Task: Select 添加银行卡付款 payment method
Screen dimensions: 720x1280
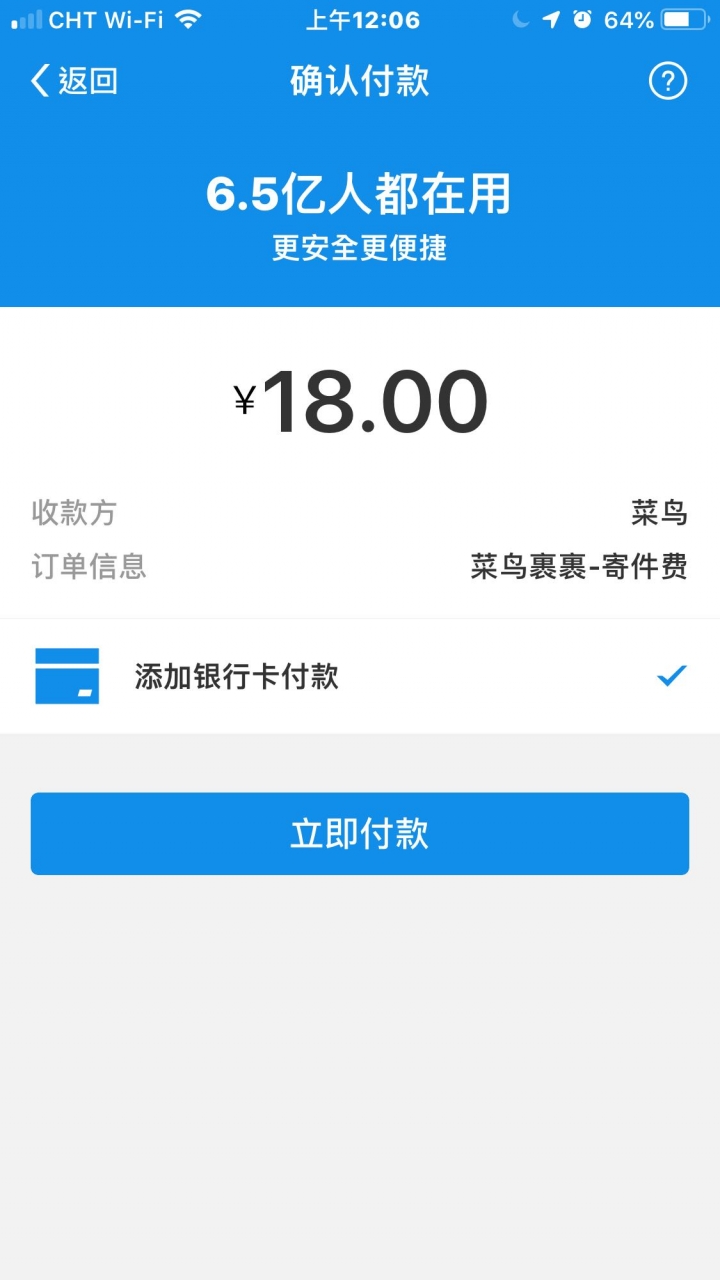Action: [x=360, y=677]
